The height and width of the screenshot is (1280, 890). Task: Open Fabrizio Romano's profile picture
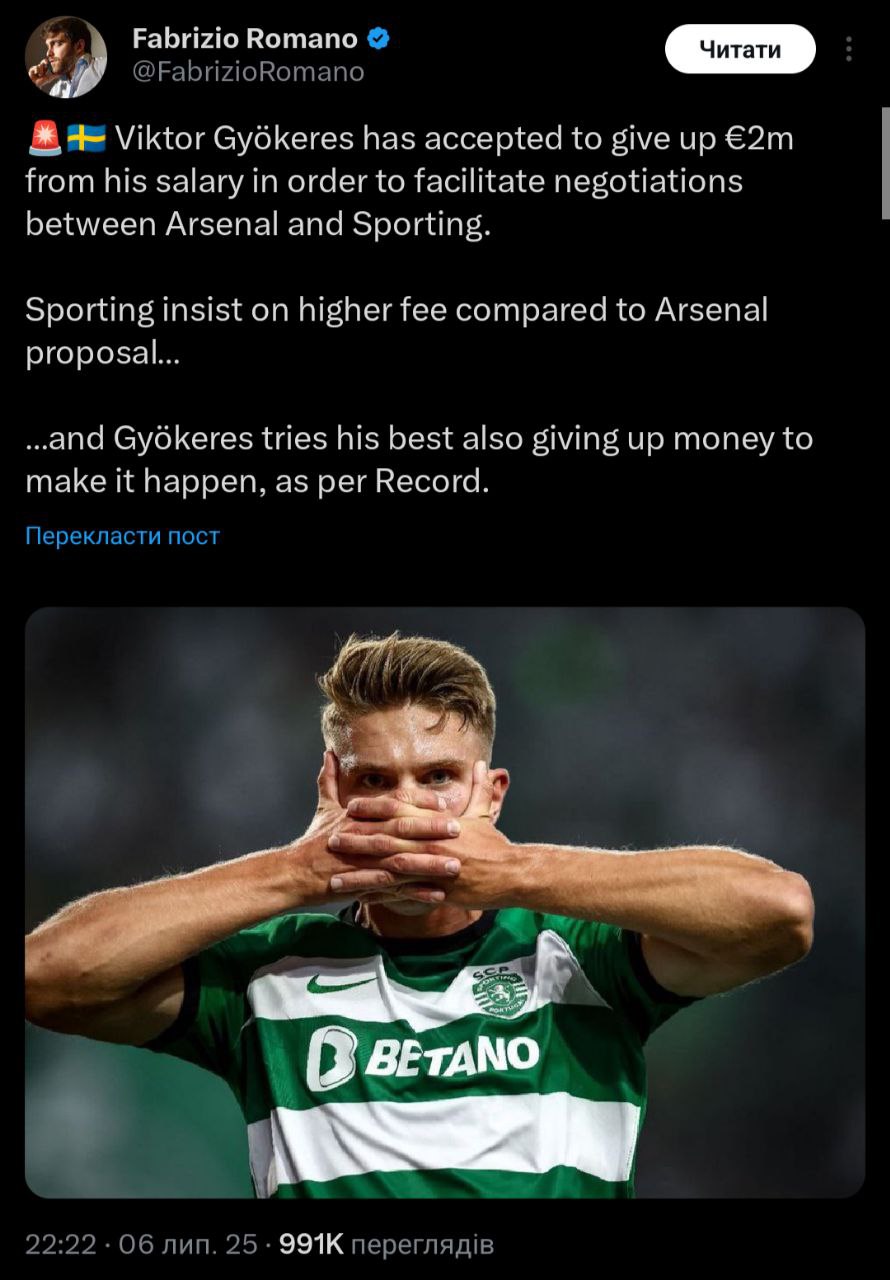[65, 56]
